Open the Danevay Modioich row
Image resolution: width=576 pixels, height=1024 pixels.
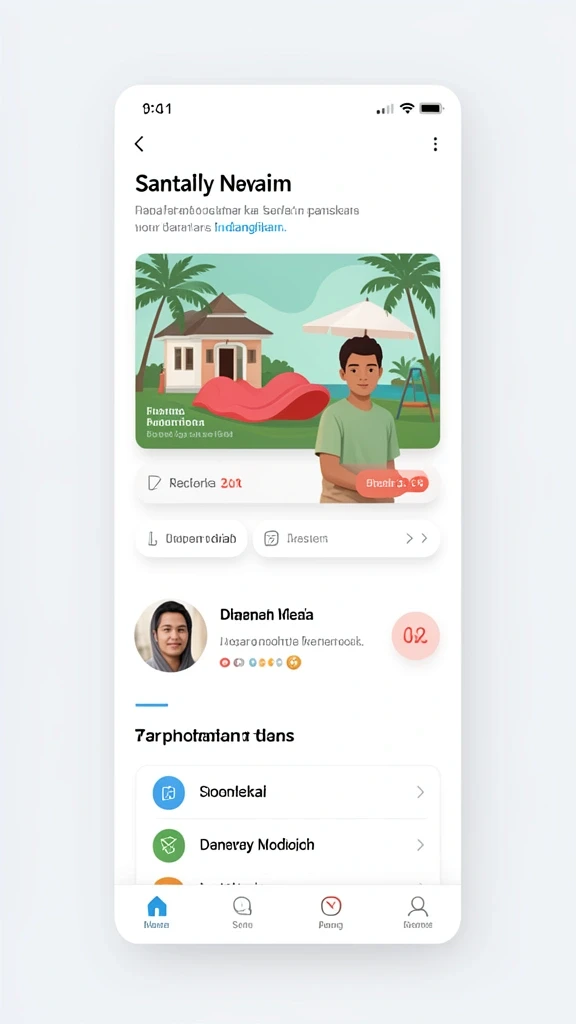[x=288, y=845]
